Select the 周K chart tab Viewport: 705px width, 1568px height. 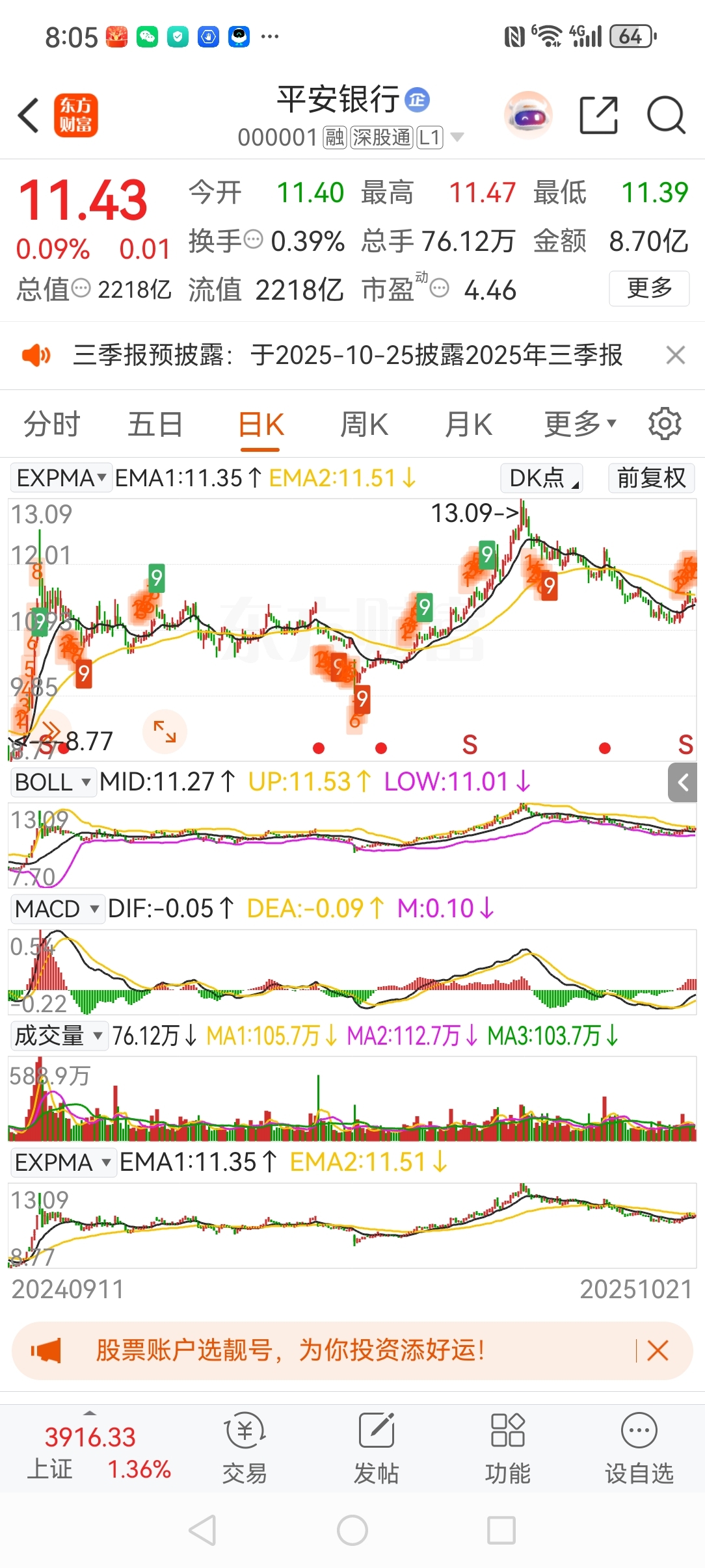tap(364, 425)
